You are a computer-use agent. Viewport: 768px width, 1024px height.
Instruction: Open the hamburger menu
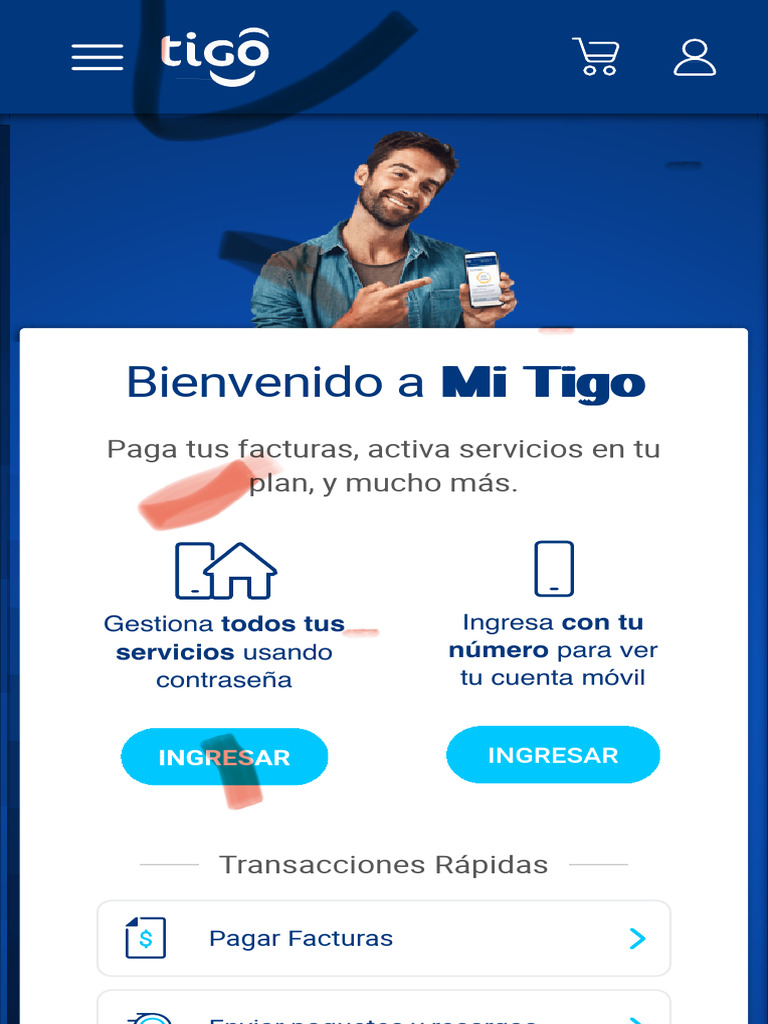(x=97, y=57)
